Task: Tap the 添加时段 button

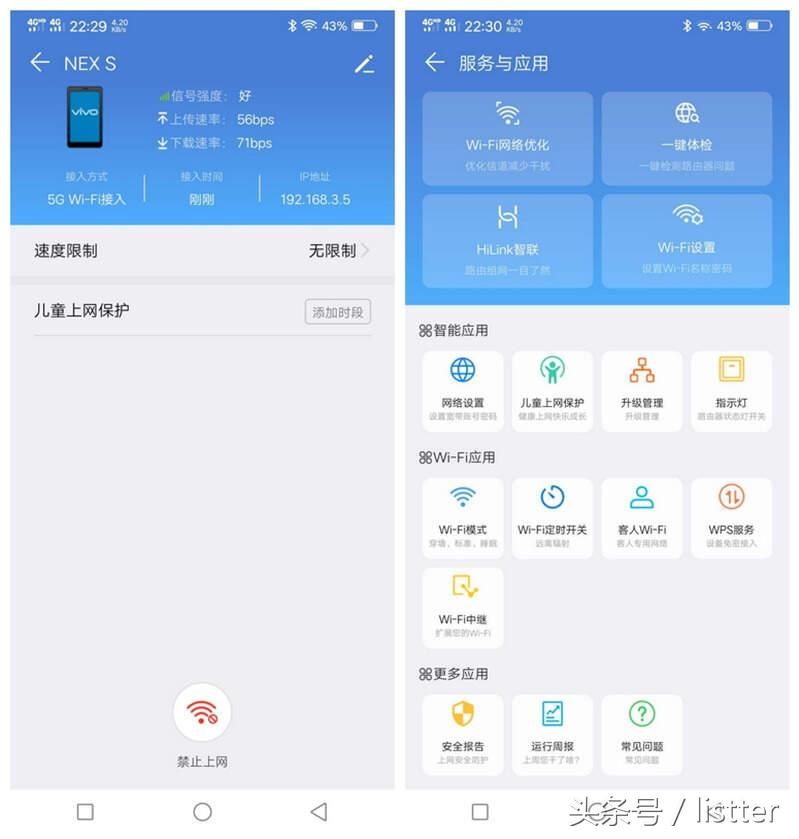Action: (x=337, y=312)
